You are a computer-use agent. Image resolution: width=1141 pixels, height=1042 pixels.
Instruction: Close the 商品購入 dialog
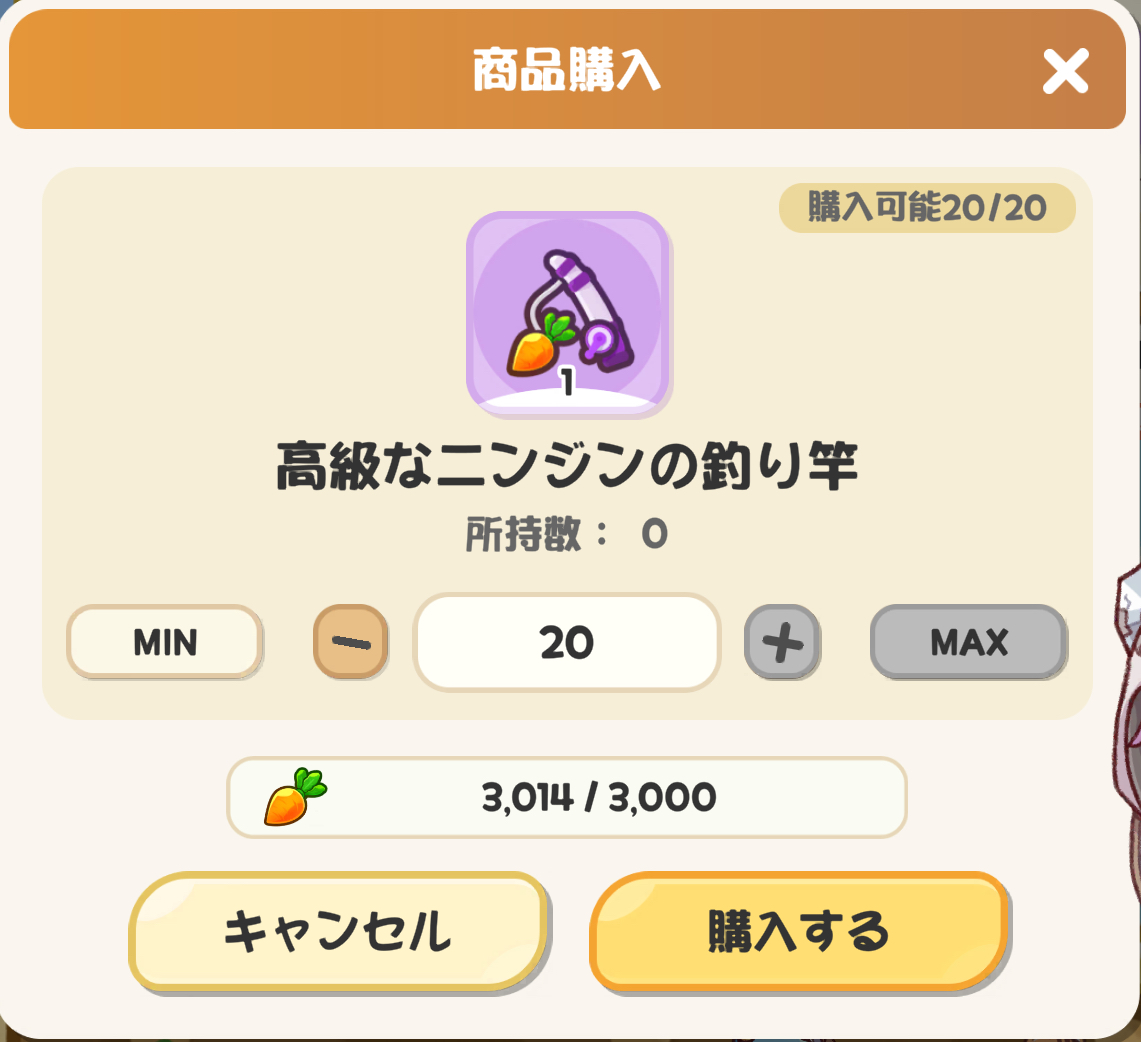point(1065,73)
